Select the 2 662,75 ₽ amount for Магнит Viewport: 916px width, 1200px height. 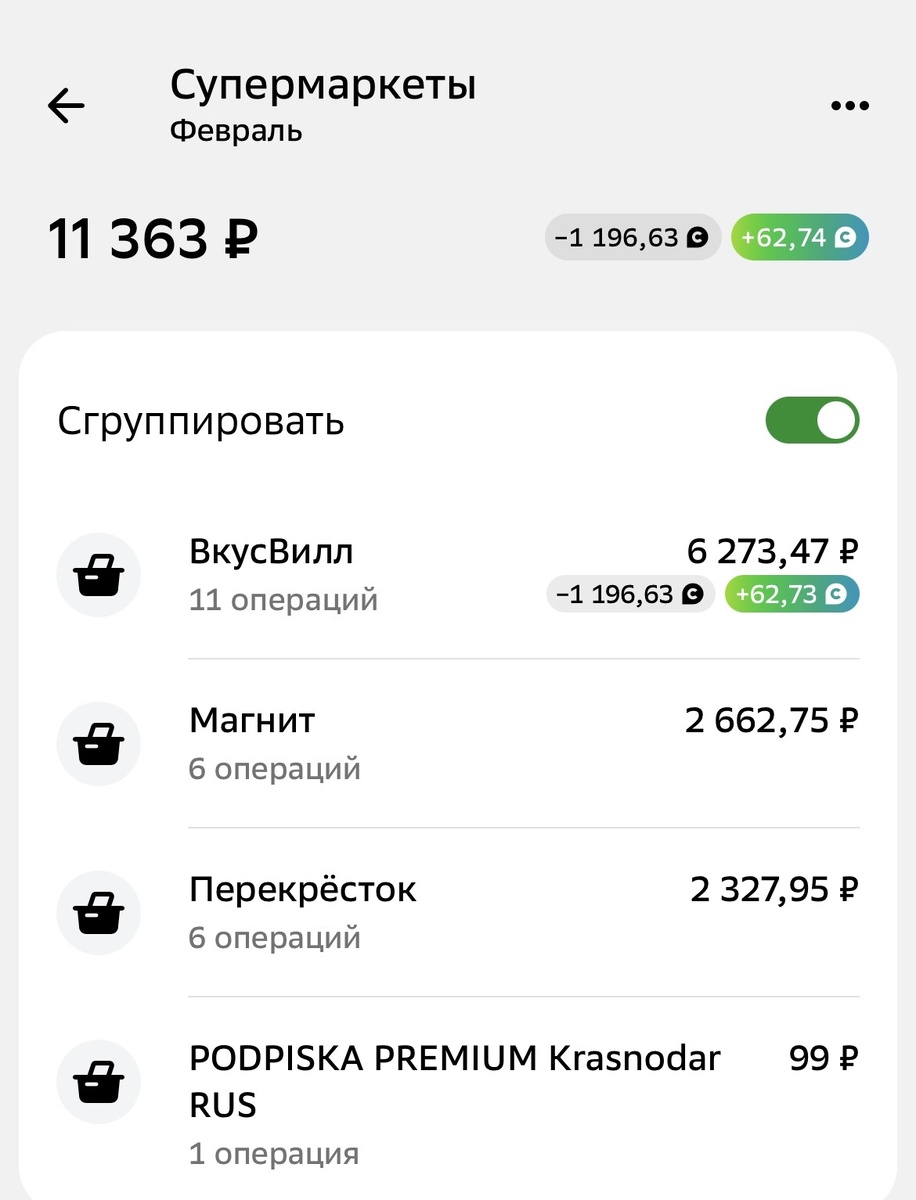coord(769,720)
